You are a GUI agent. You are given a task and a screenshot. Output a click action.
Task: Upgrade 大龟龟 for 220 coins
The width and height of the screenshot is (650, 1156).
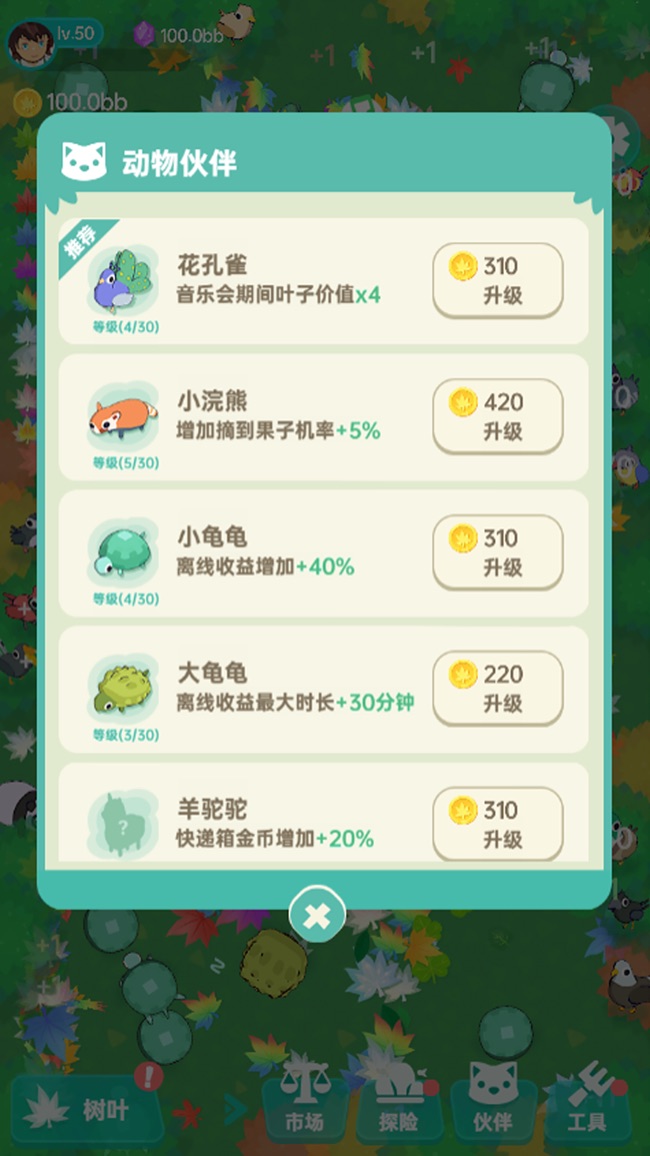pos(497,689)
